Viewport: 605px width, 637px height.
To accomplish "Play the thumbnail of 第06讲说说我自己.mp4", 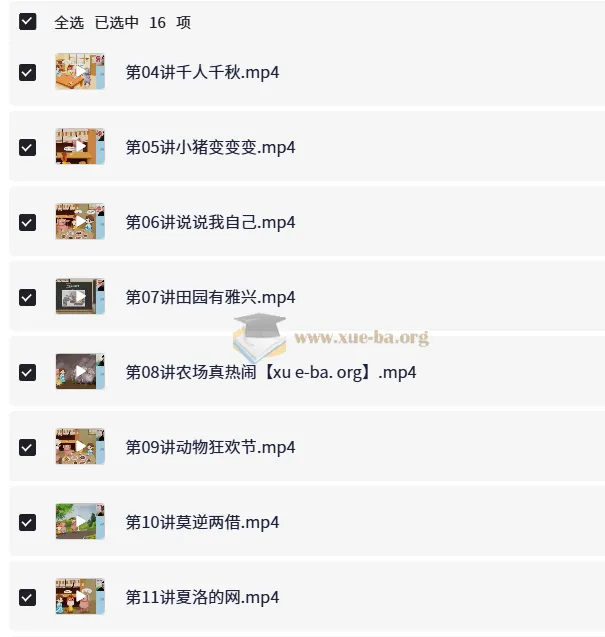I will point(80,222).
